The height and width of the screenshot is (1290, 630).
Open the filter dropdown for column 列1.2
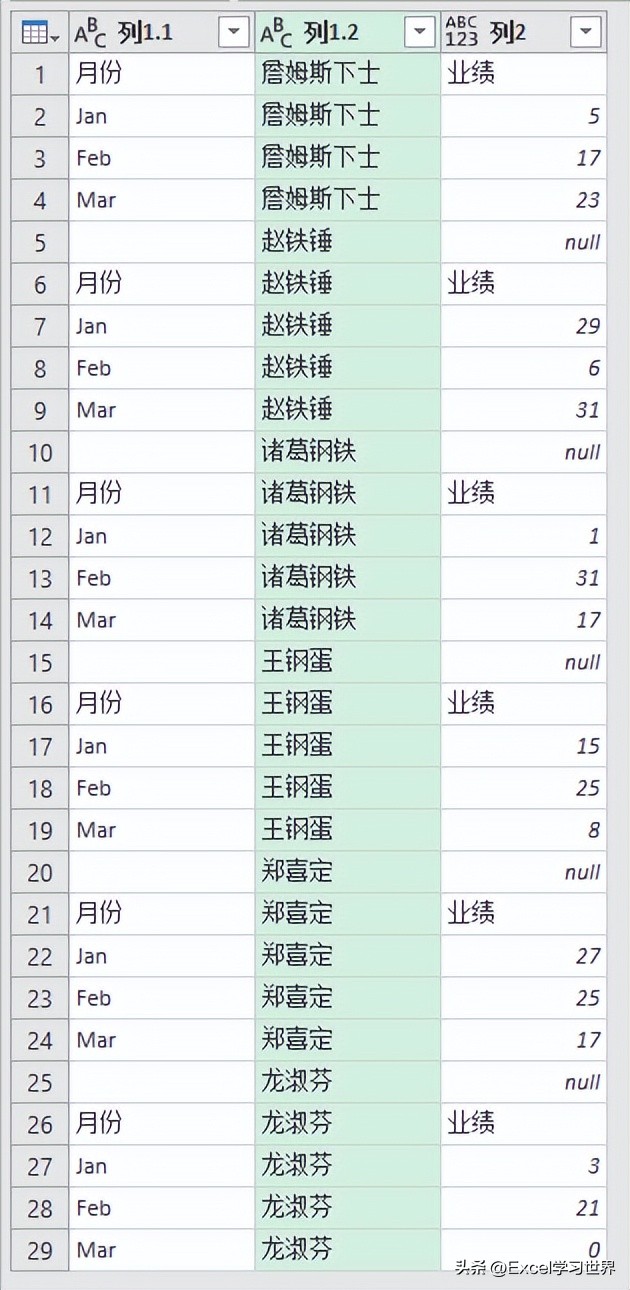[x=420, y=33]
